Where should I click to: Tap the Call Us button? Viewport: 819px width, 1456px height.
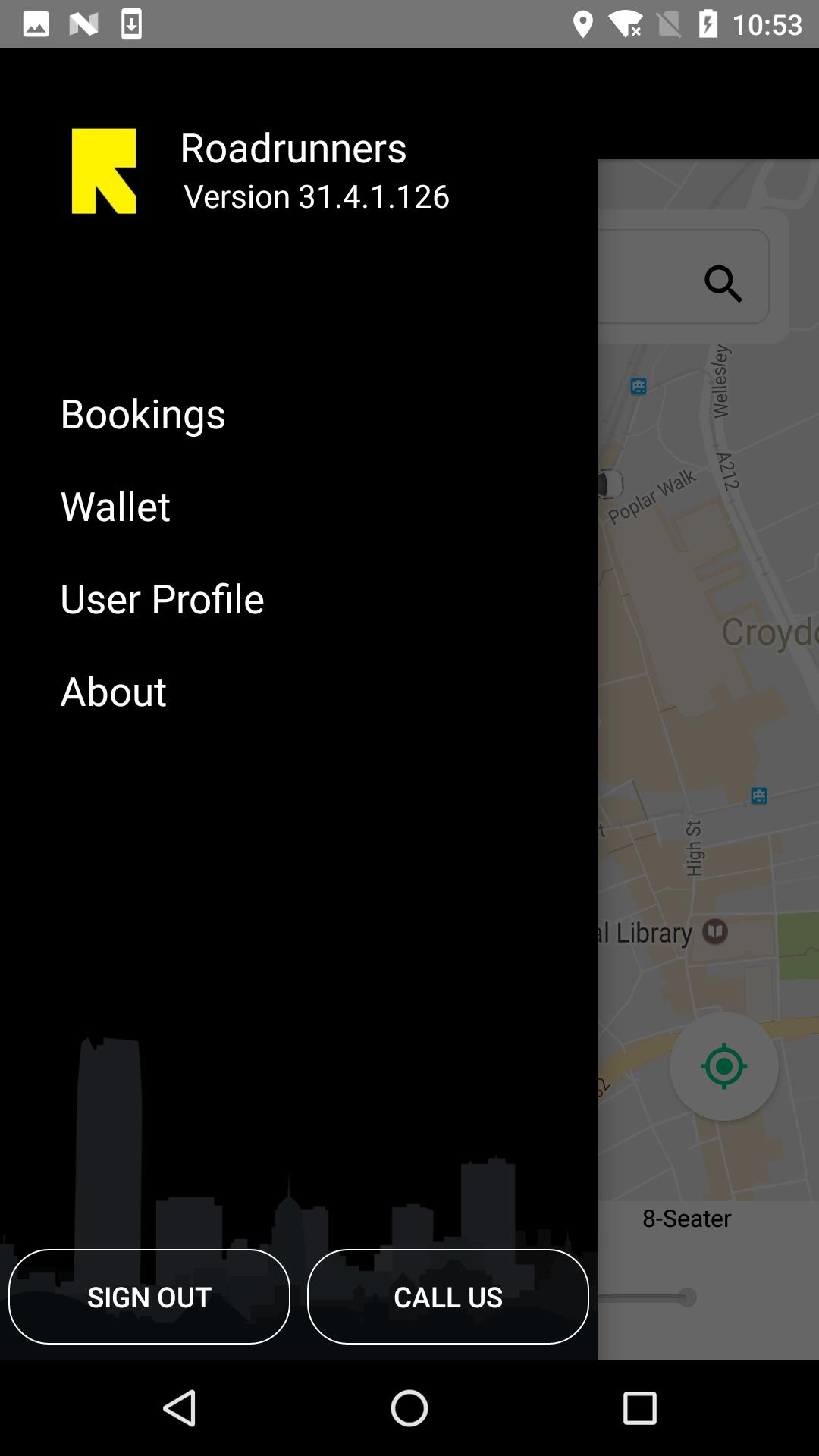[x=447, y=1297]
